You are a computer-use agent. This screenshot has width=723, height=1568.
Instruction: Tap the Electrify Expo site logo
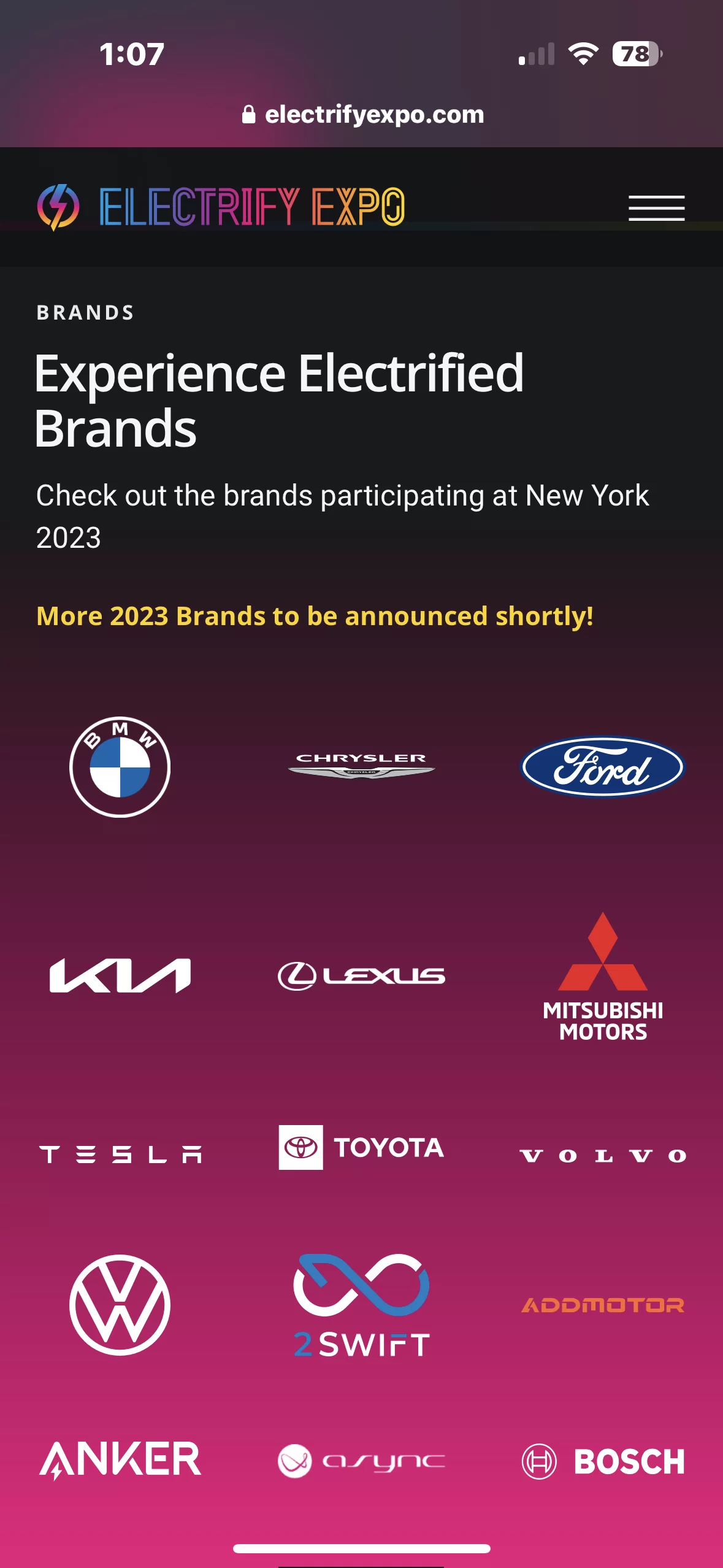(x=221, y=207)
